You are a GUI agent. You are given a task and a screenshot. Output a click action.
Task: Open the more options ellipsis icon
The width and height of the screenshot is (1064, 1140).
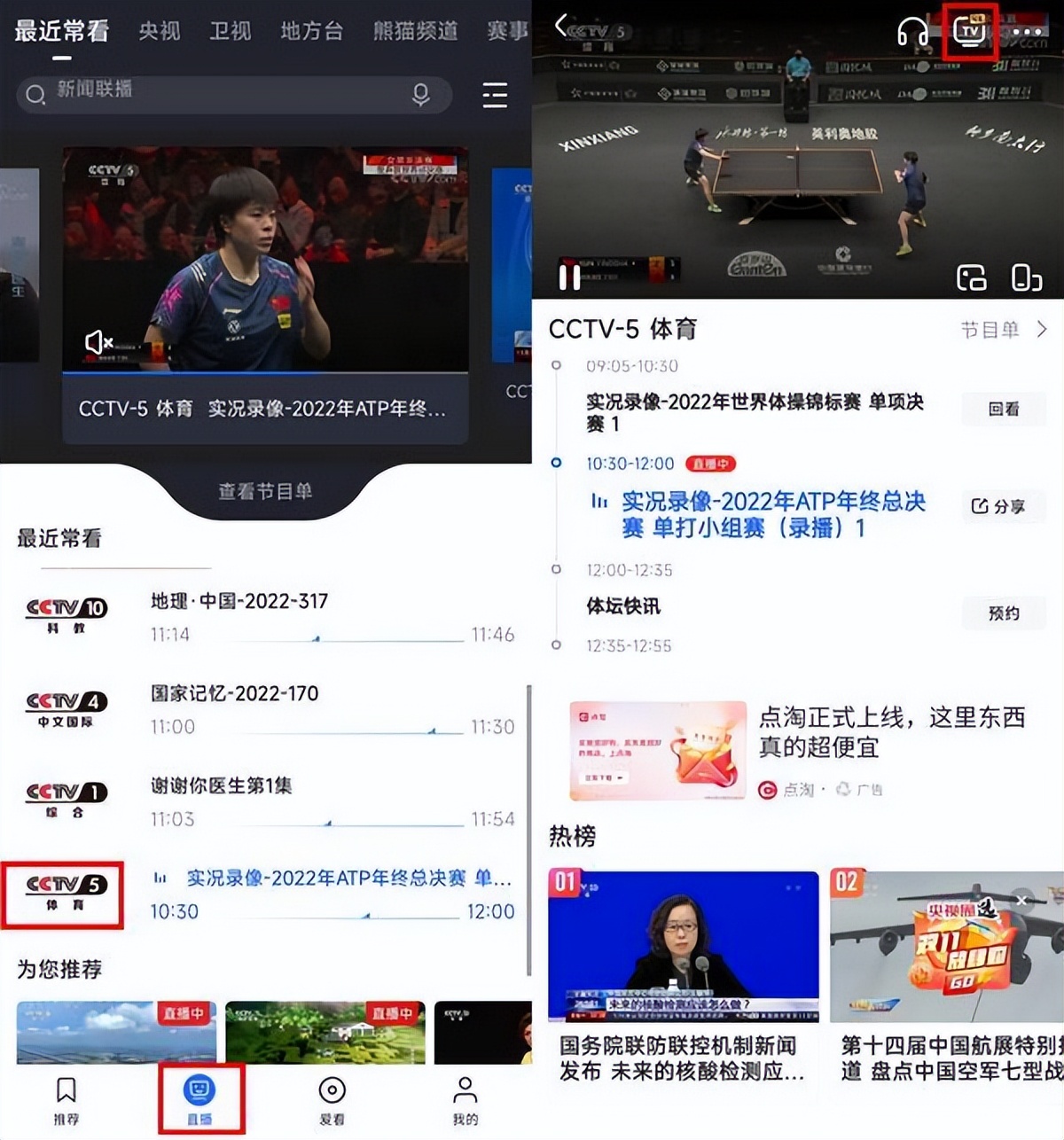(1027, 31)
